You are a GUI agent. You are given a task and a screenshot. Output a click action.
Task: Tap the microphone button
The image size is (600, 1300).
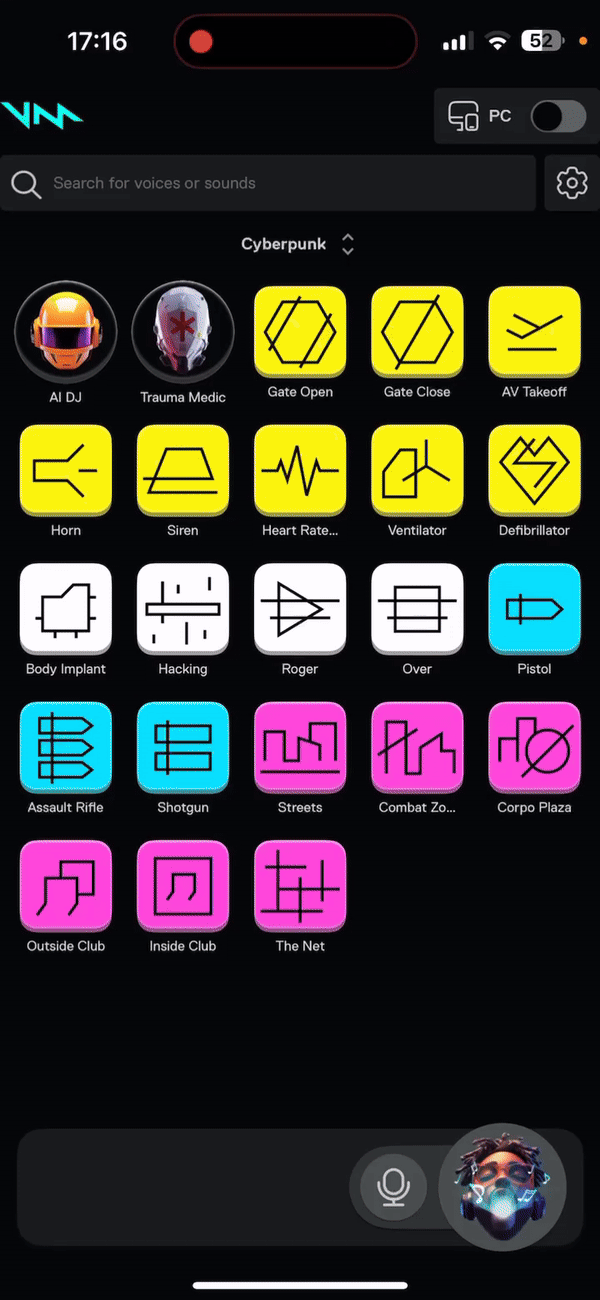(393, 1187)
